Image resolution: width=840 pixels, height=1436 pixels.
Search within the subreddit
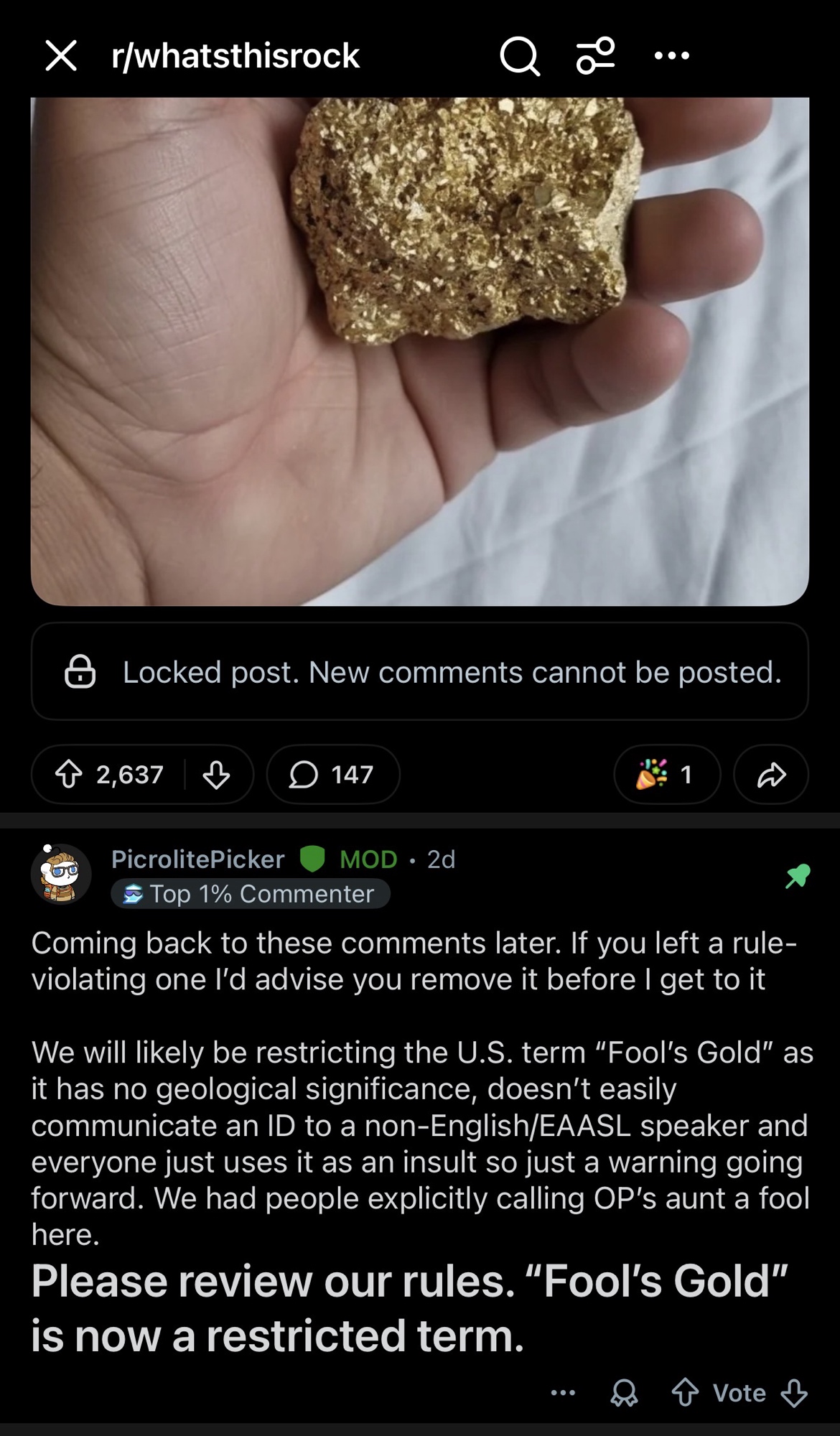coord(519,56)
